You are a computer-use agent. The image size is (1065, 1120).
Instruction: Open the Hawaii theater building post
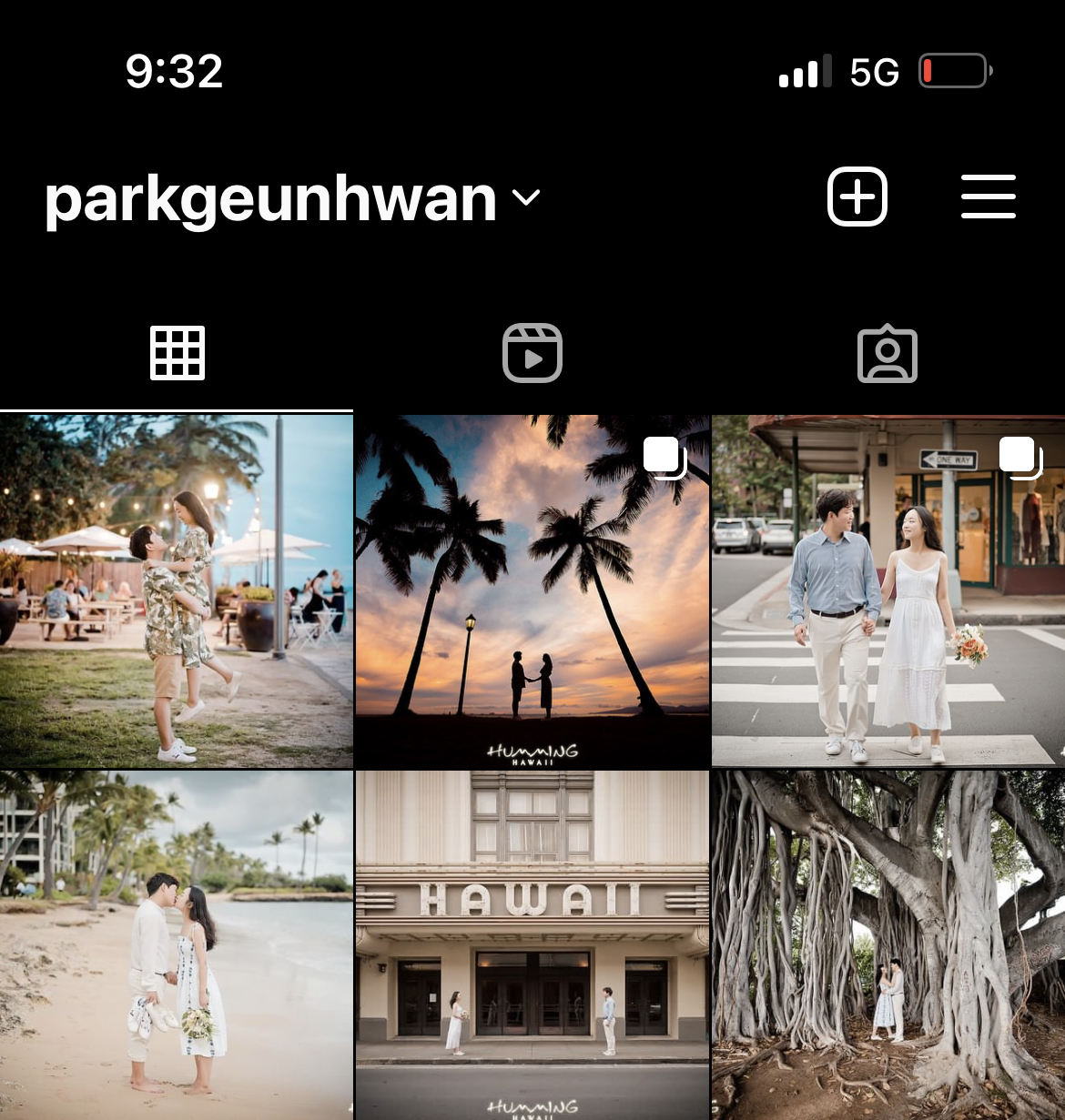pos(532,946)
